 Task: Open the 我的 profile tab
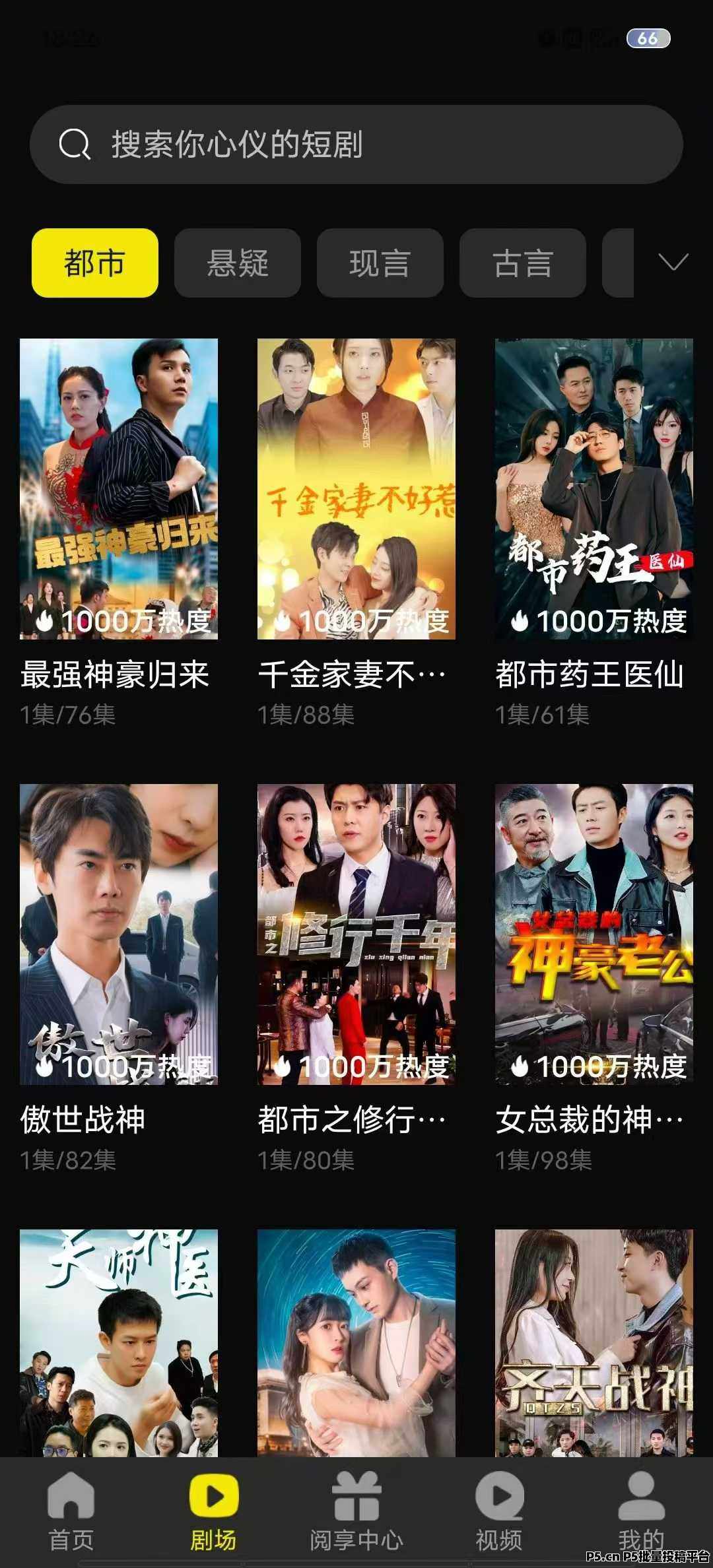point(642,1511)
